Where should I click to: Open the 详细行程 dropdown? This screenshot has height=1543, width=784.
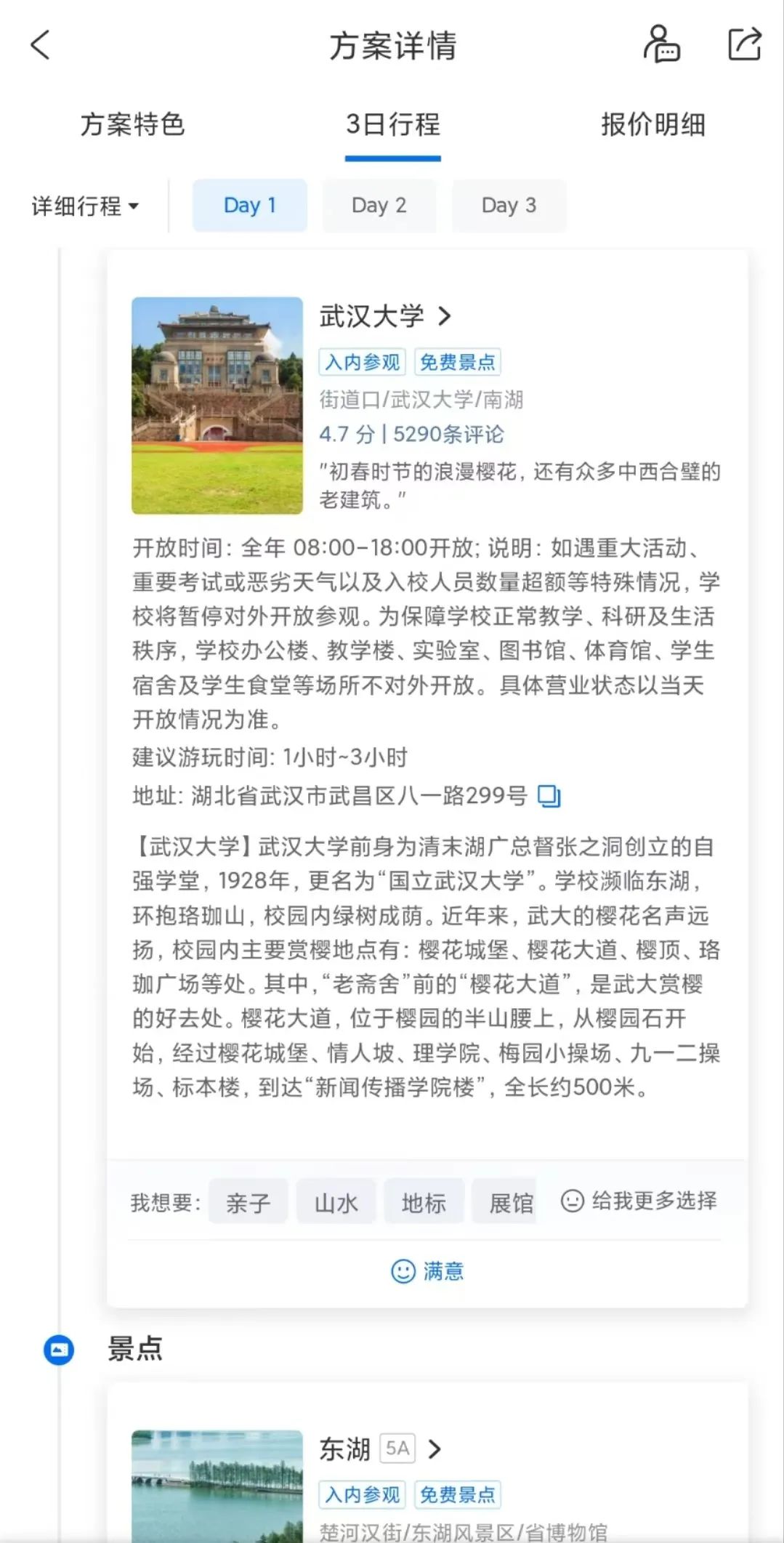click(x=84, y=206)
